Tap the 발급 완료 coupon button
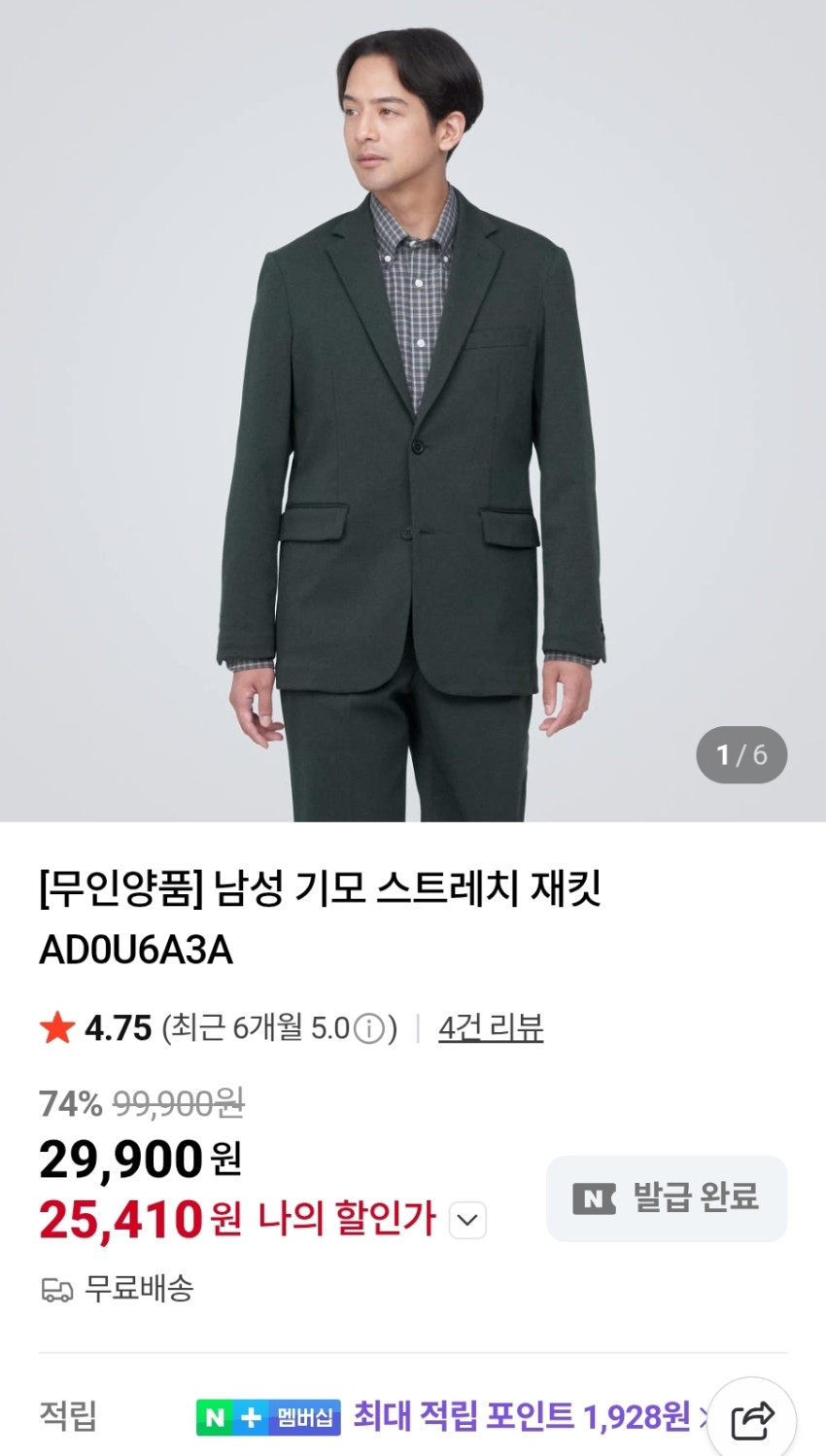 pos(667,1198)
